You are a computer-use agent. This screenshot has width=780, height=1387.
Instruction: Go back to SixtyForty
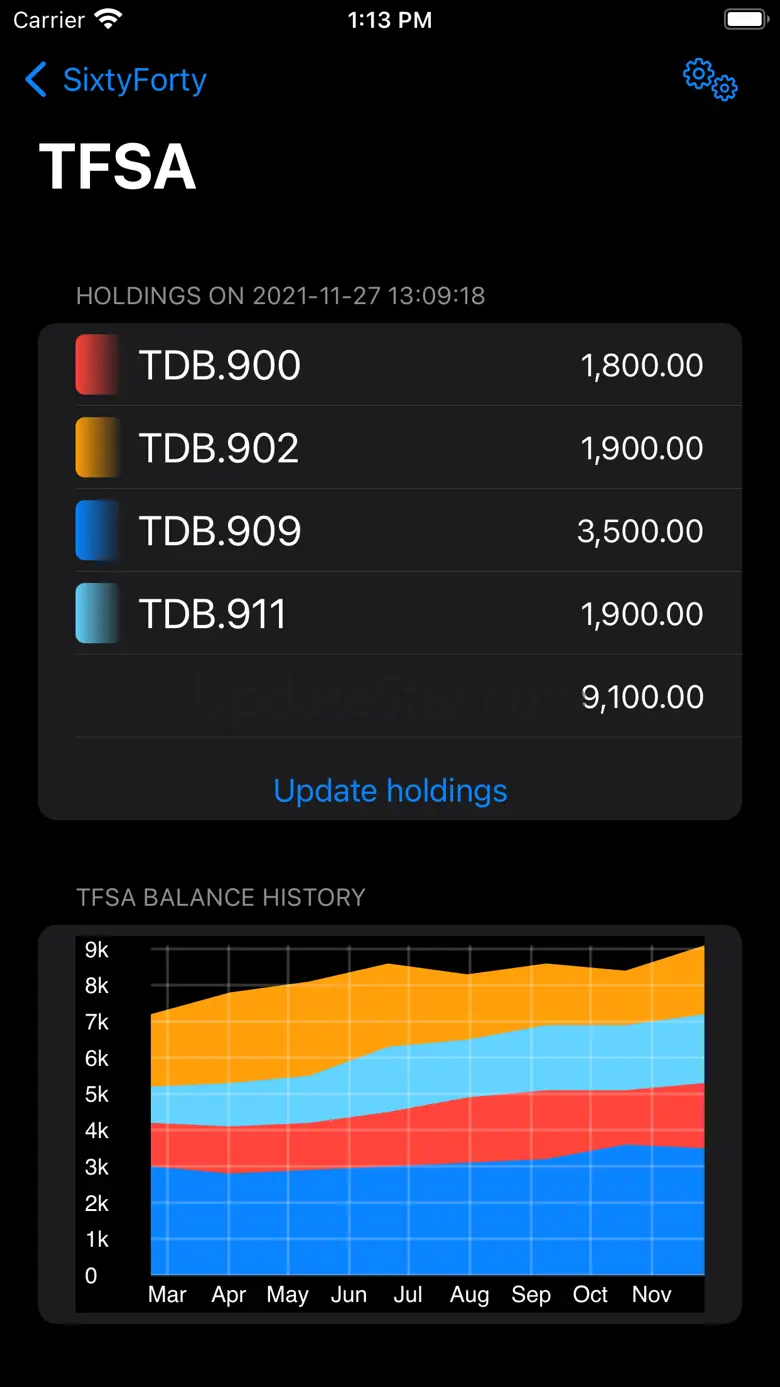[x=115, y=80]
